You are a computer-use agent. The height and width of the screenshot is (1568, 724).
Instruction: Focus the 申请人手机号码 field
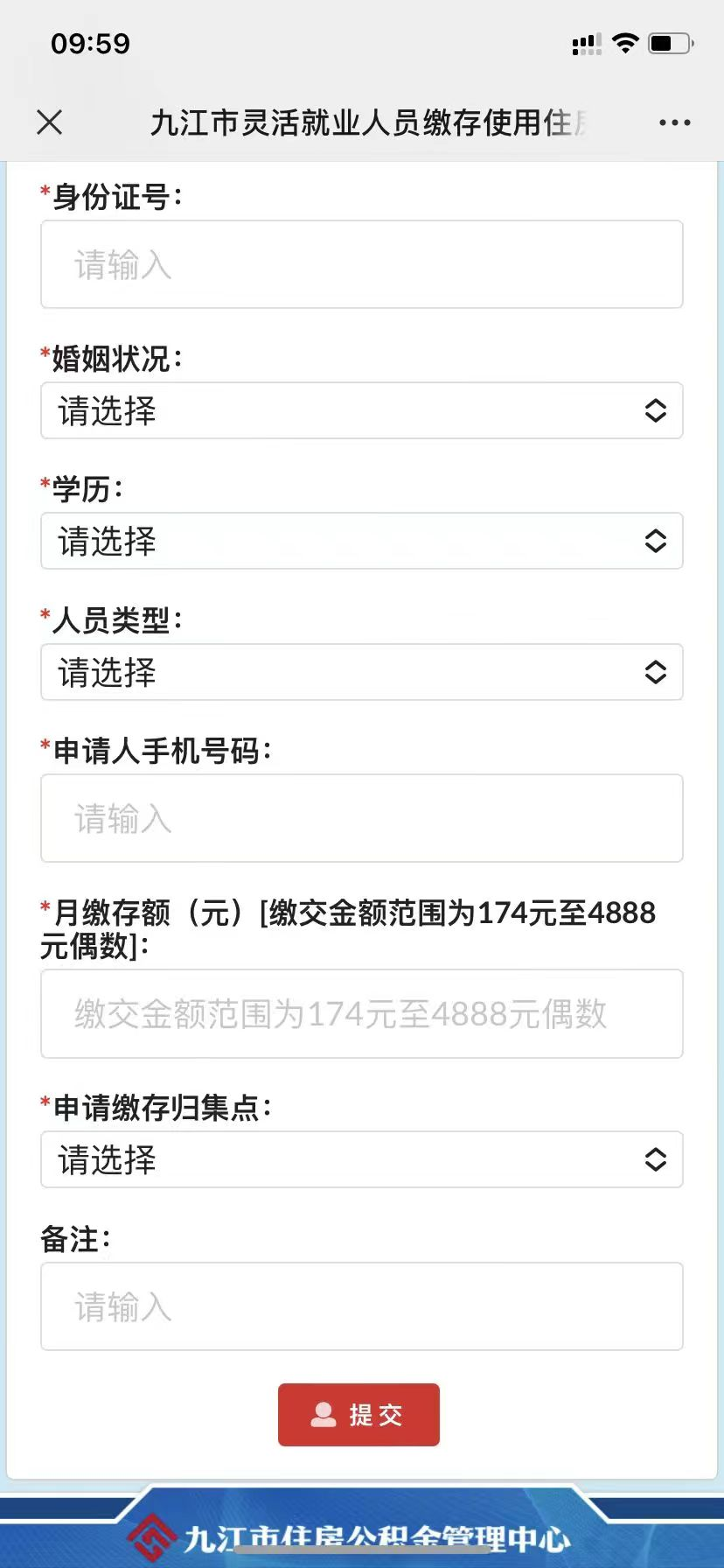pos(361,818)
